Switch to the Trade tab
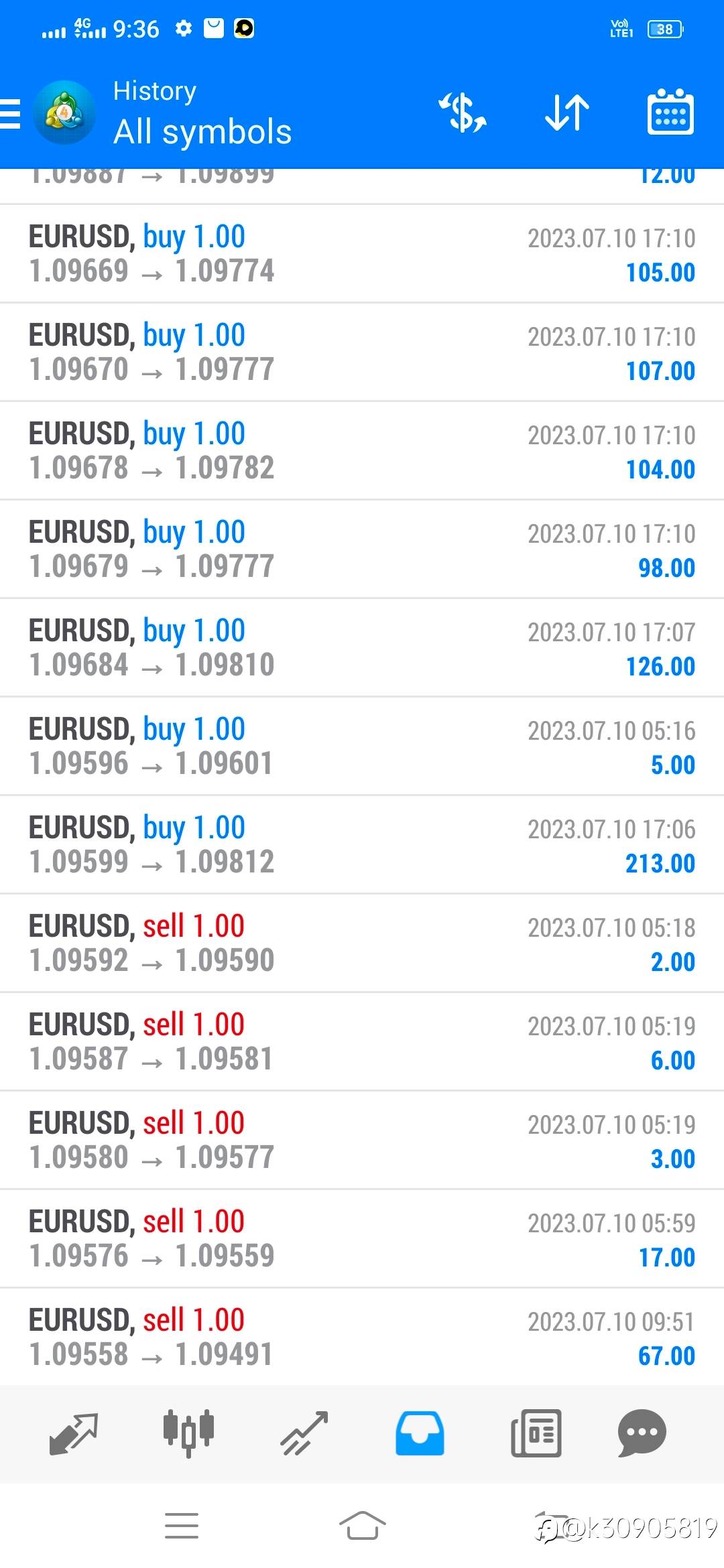The height and width of the screenshot is (1568, 724). pos(304,1433)
